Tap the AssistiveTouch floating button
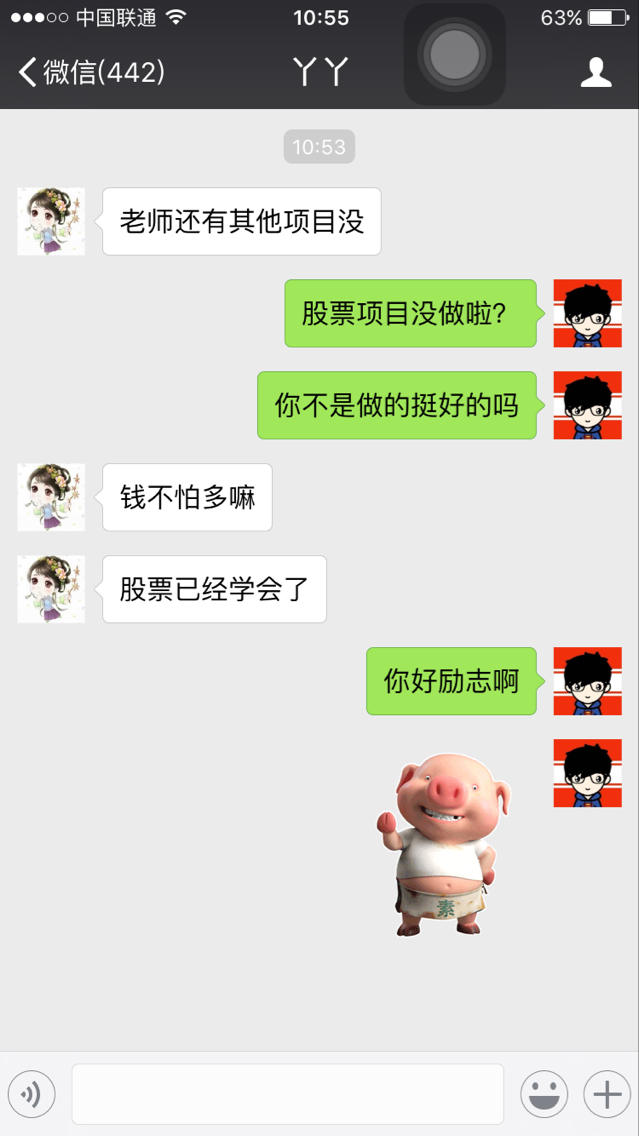This screenshot has height=1136, width=639. tap(455, 53)
